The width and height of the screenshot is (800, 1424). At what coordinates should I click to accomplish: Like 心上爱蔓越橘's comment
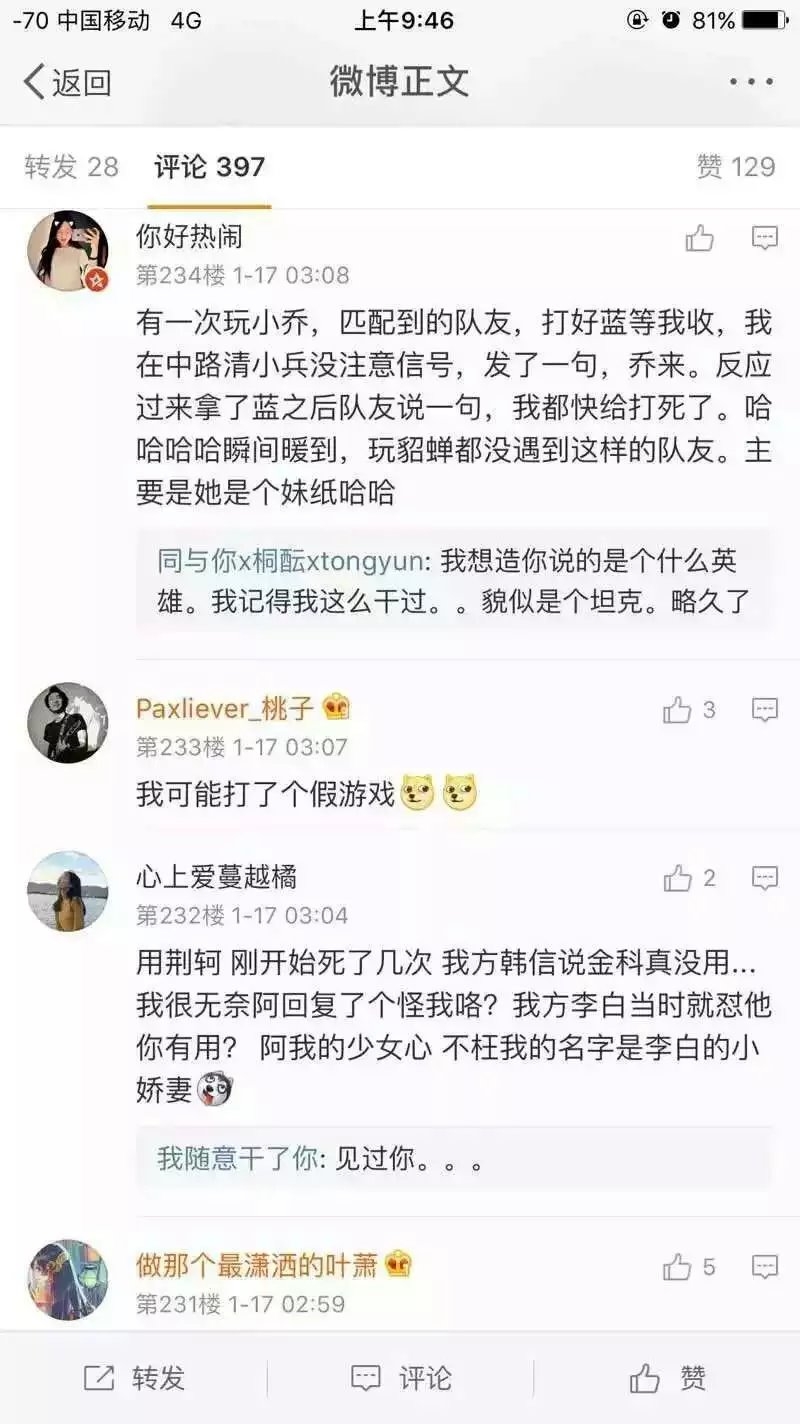(x=688, y=879)
